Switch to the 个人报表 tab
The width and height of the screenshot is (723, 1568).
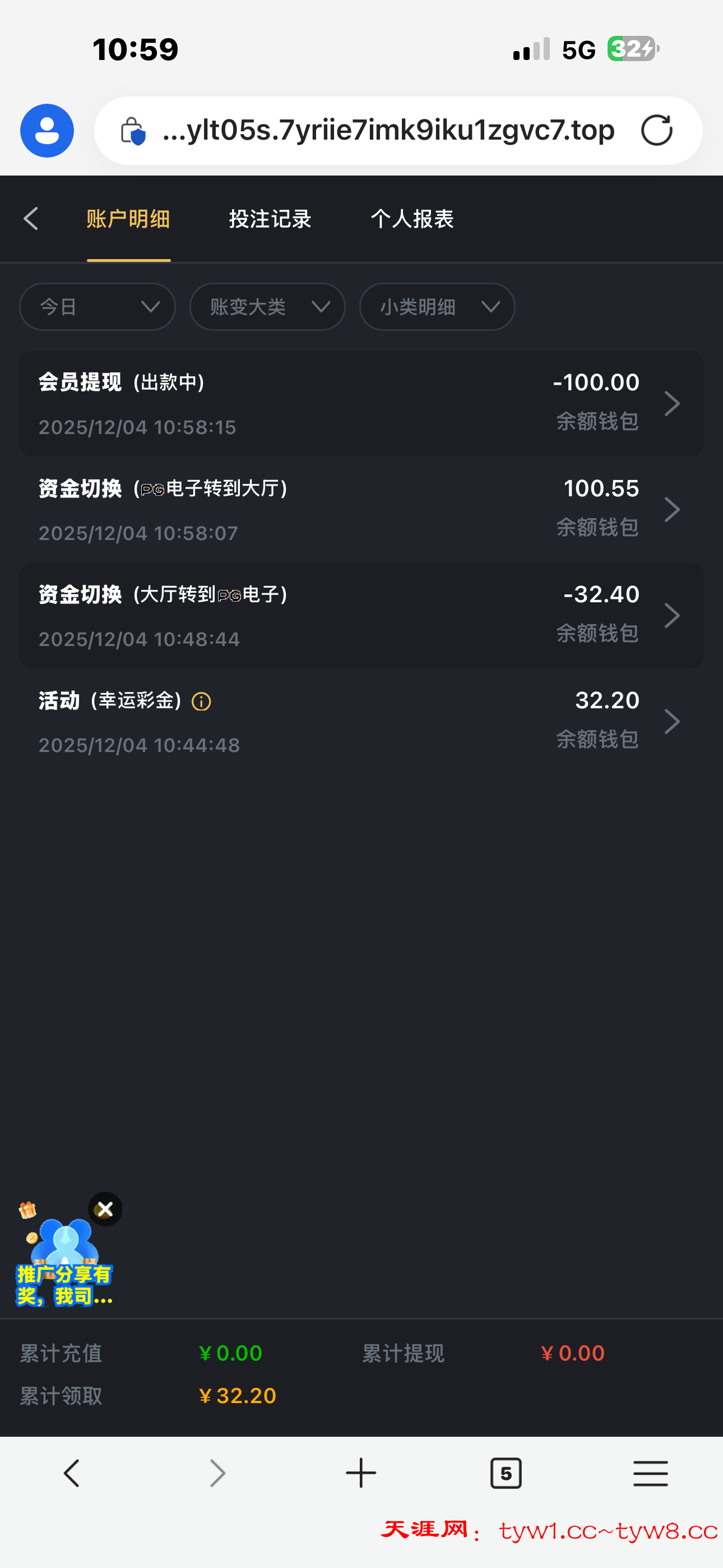point(412,219)
